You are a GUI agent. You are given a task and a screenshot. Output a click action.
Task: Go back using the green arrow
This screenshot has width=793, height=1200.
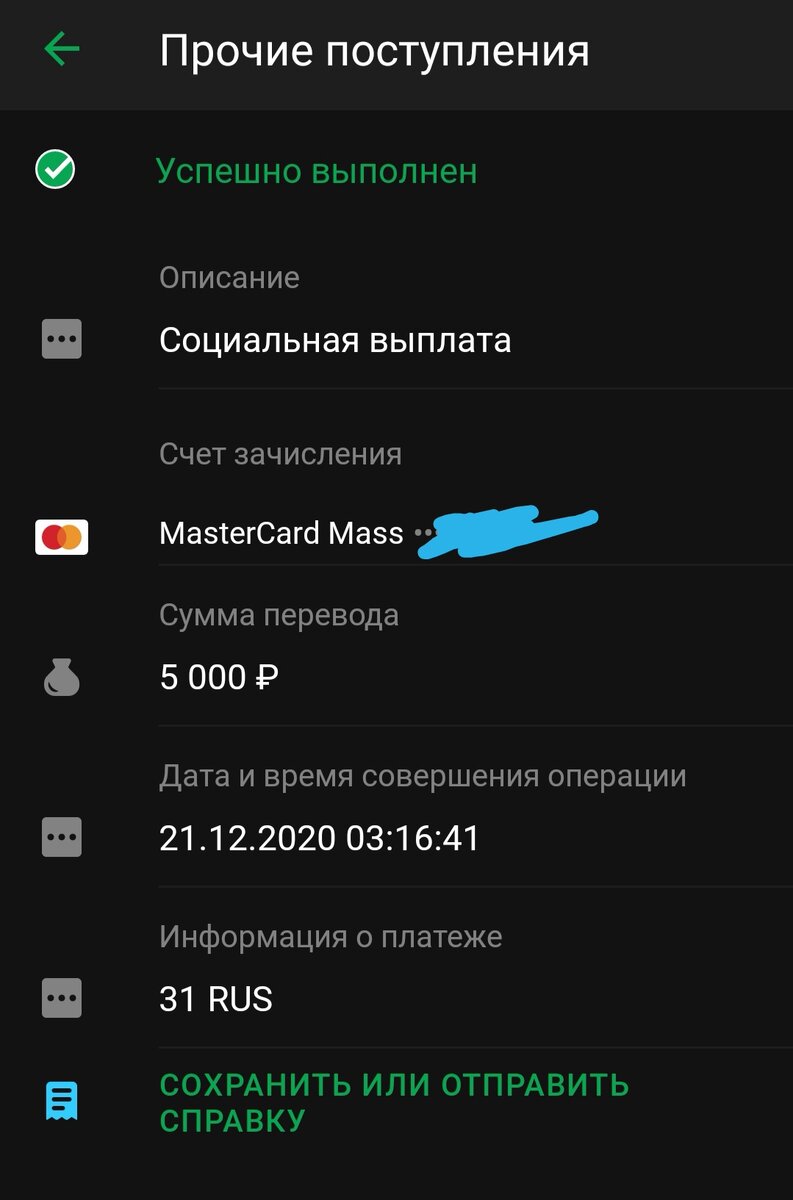click(62, 49)
